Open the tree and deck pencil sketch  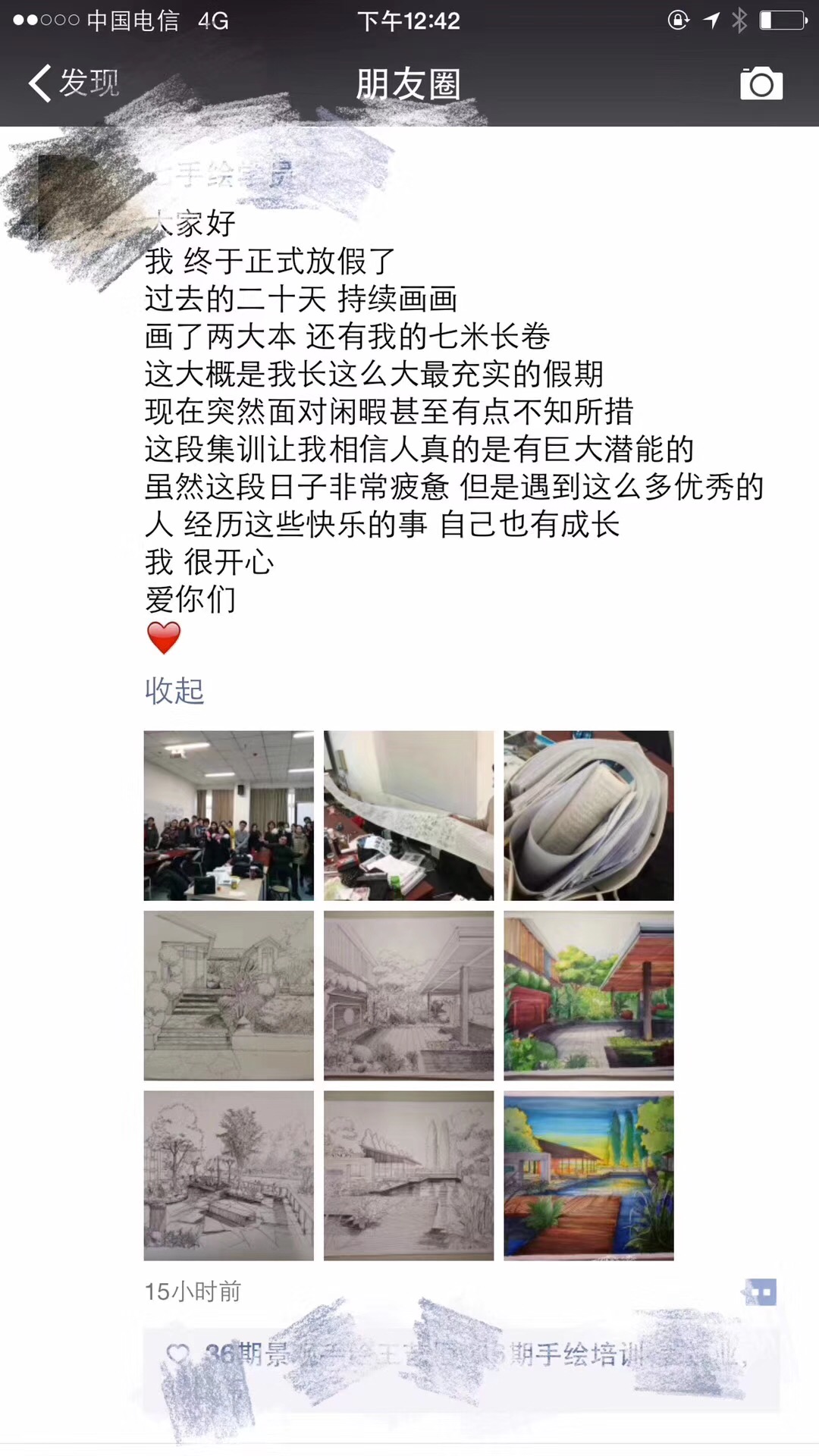pos(228,1175)
